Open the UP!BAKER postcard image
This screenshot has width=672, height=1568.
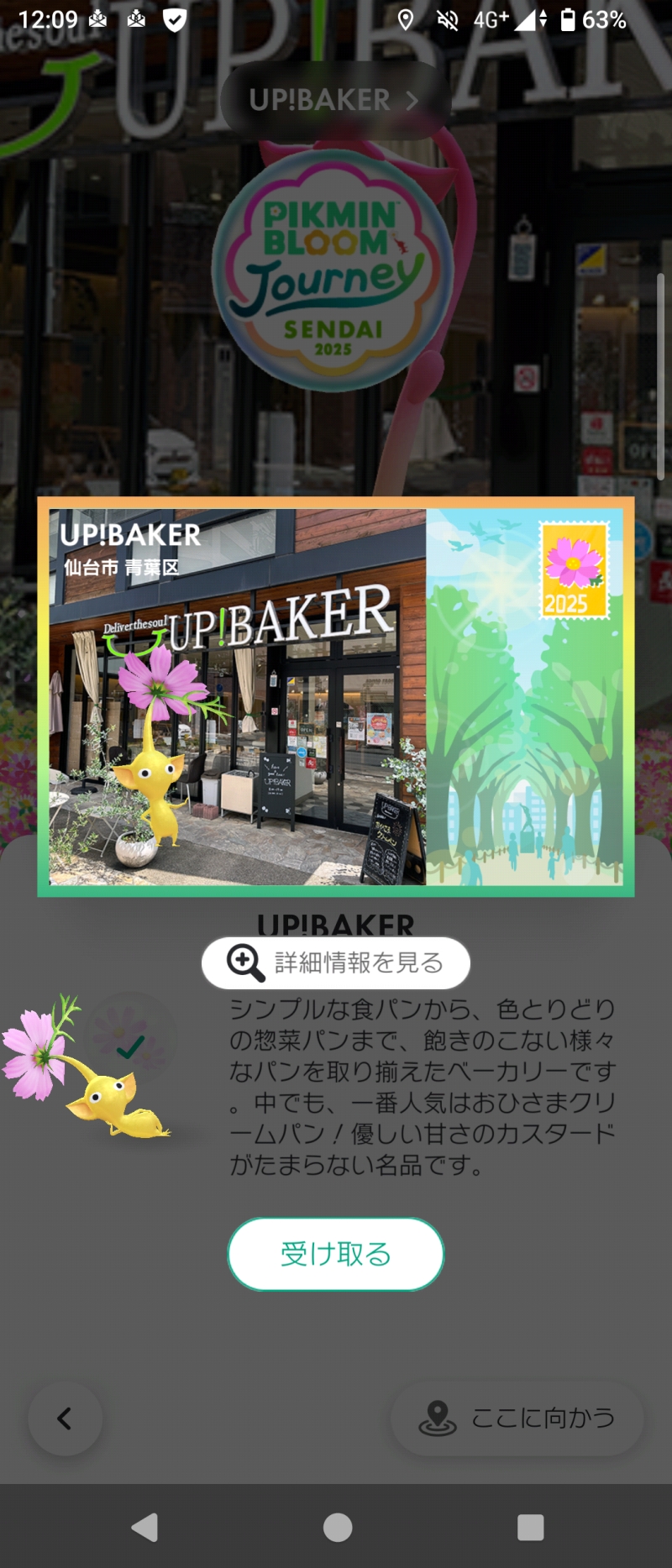(x=336, y=697)
